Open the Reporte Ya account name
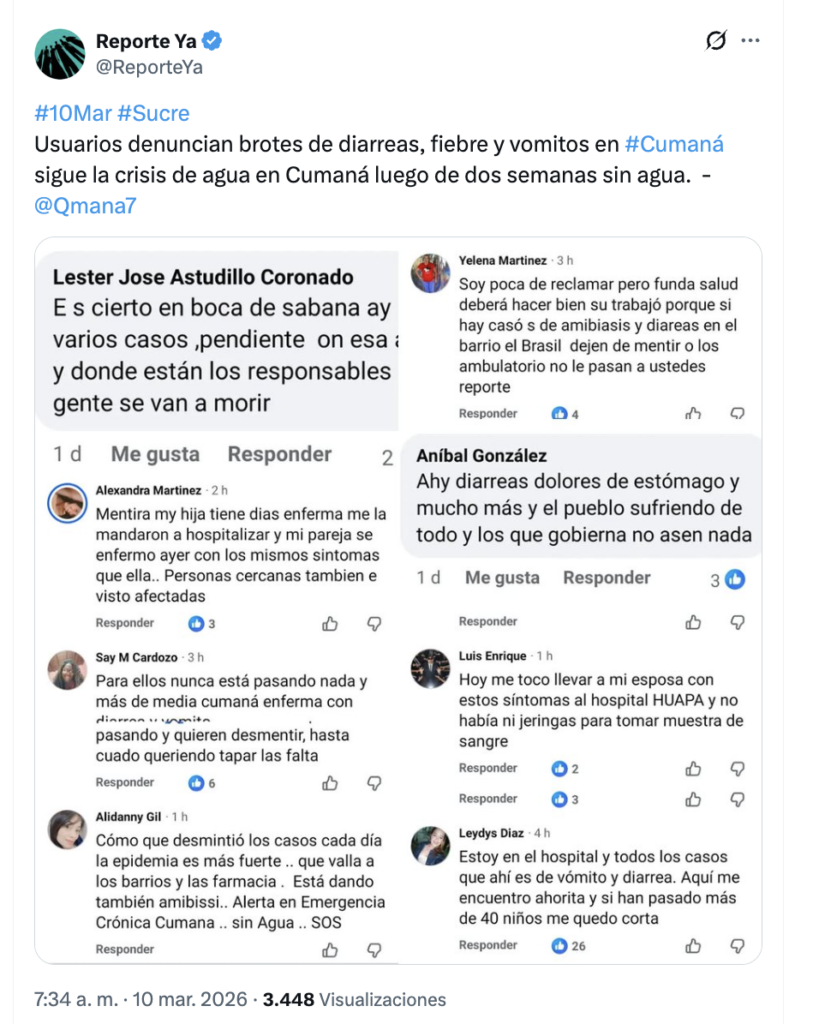Viewport: 813px width, 1024px height. point(147,41)
